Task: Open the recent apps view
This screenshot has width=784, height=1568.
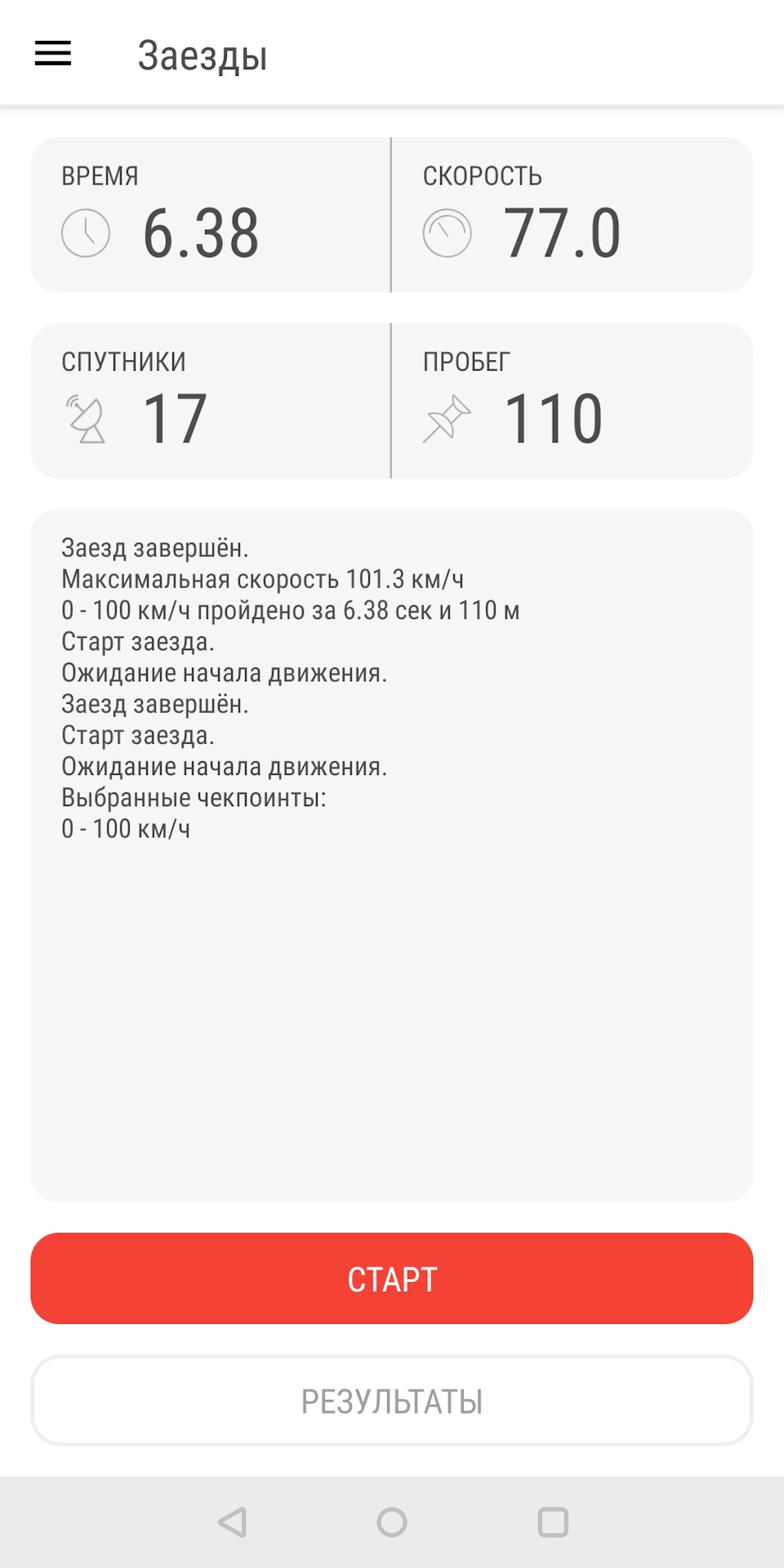Action: (x=553, y=1522)
